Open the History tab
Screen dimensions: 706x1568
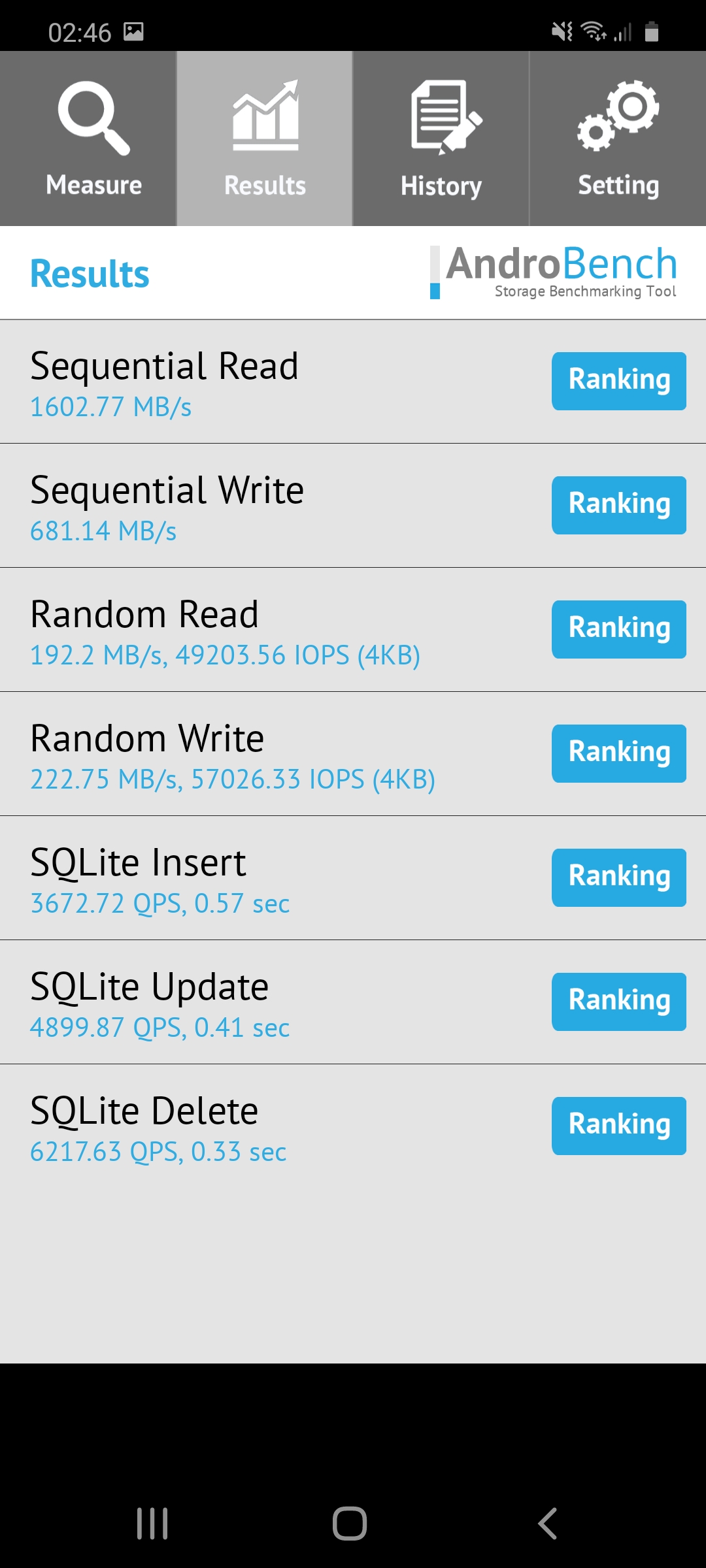coord(441,139)
